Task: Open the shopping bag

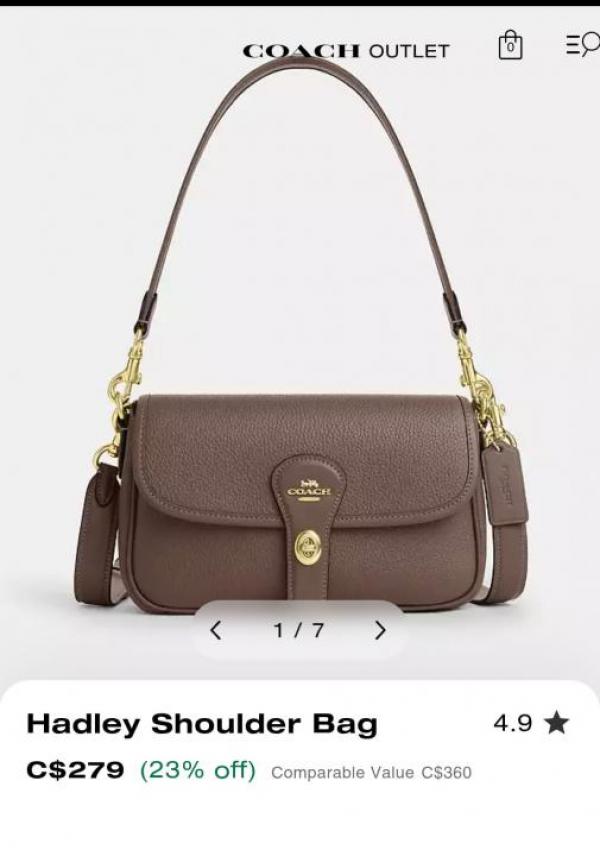Action: tap(510, 46)
